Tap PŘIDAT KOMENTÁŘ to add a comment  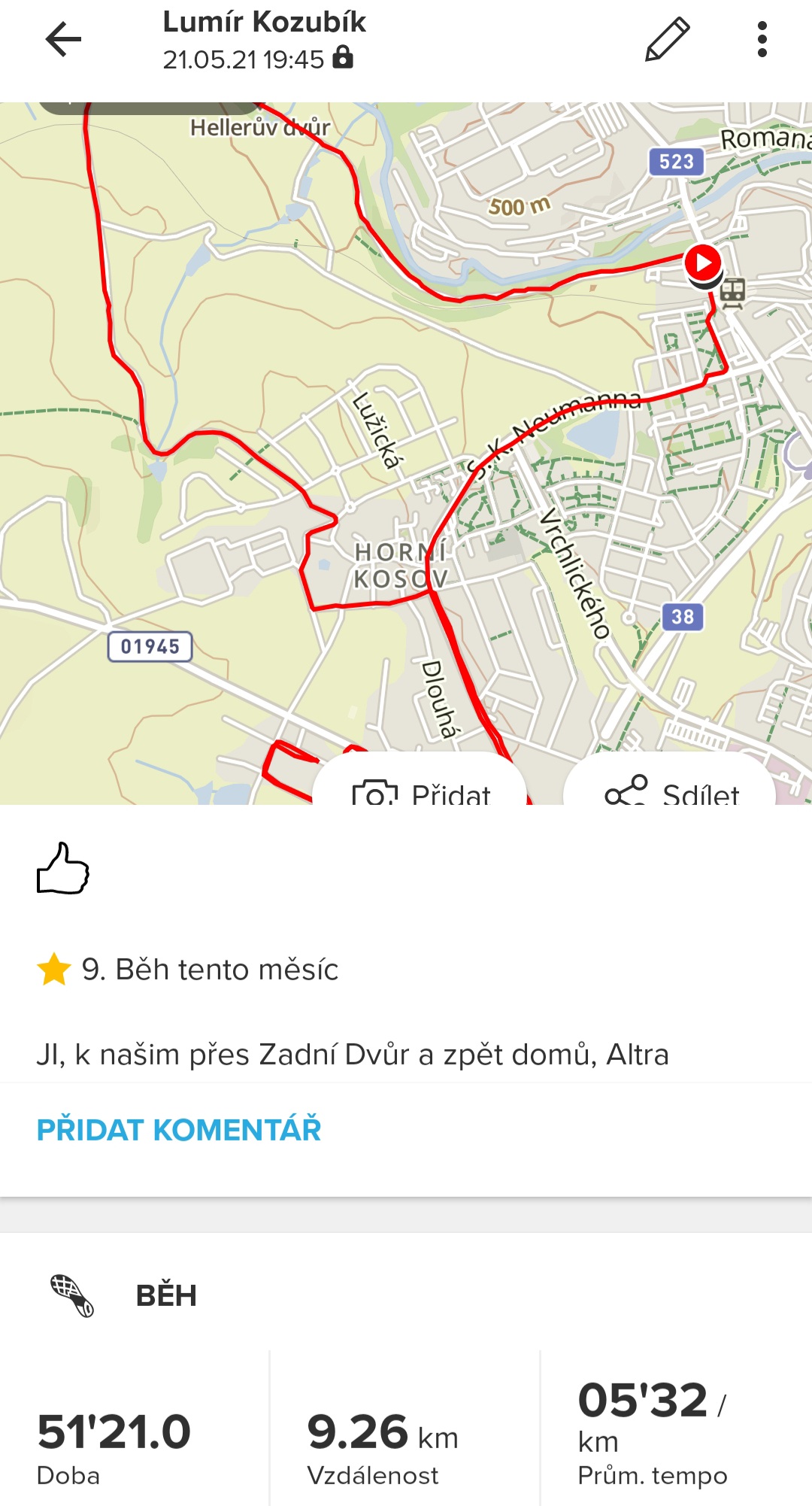point(179,1130)
